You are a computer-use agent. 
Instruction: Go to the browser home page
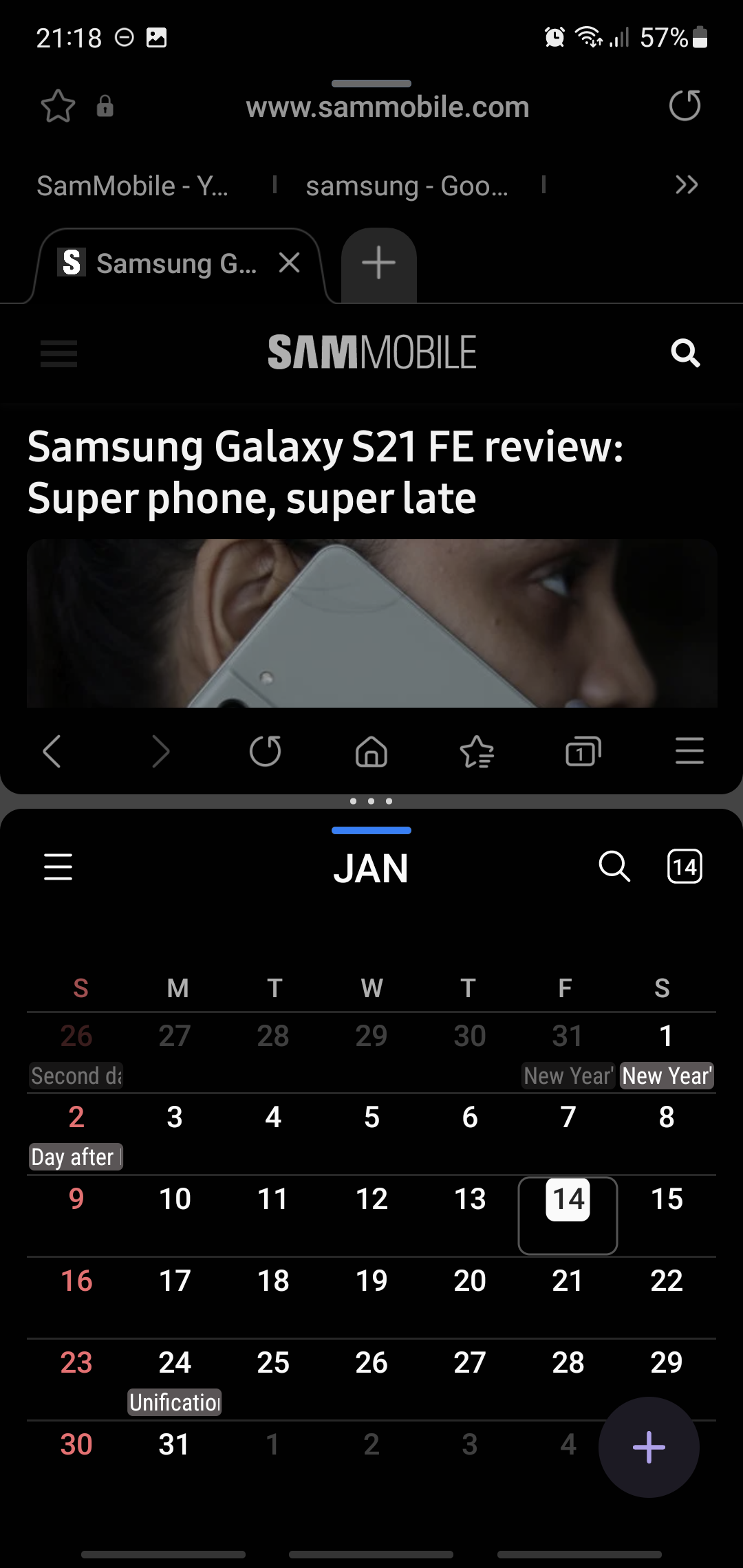[371, 751]
